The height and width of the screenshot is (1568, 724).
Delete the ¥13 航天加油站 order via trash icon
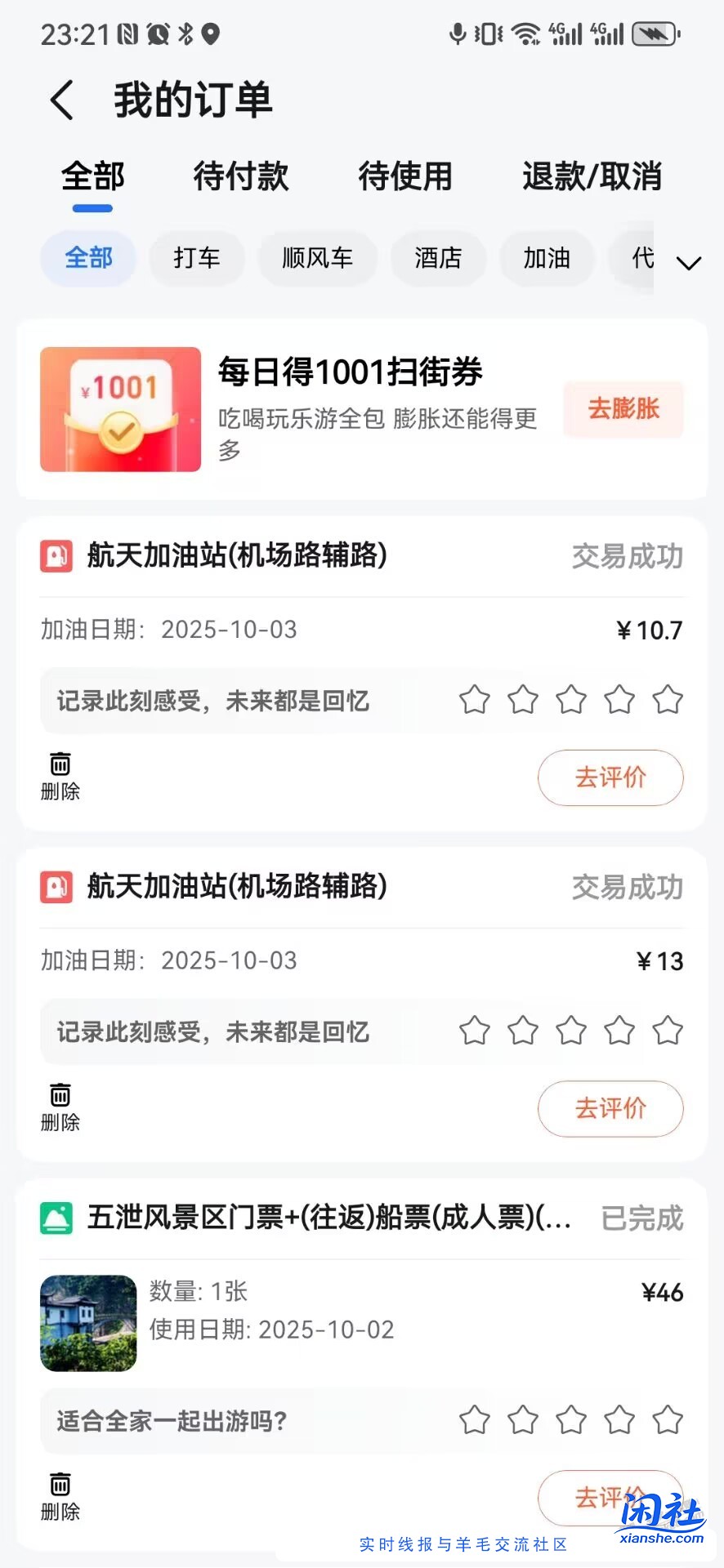pyautogui.click(x=59, y=1095)
